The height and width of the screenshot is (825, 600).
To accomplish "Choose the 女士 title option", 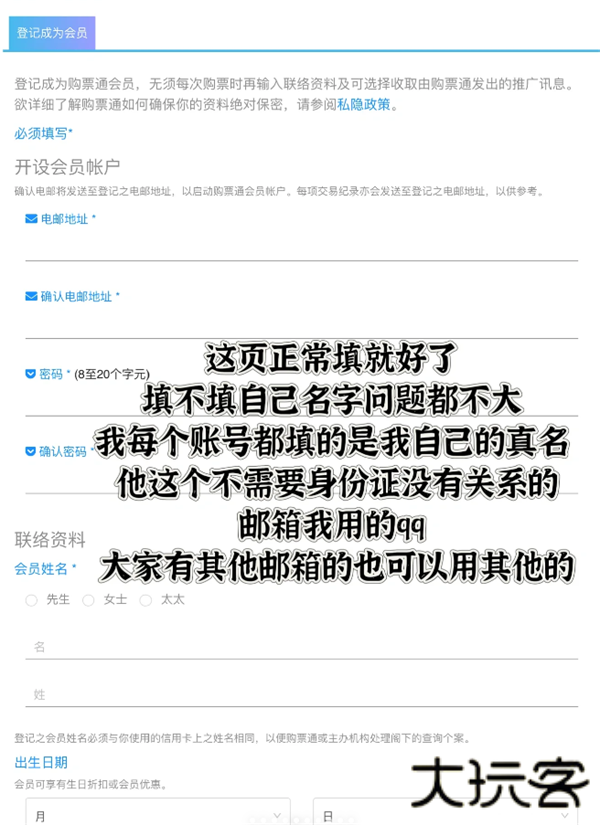I will pos(88,600).
